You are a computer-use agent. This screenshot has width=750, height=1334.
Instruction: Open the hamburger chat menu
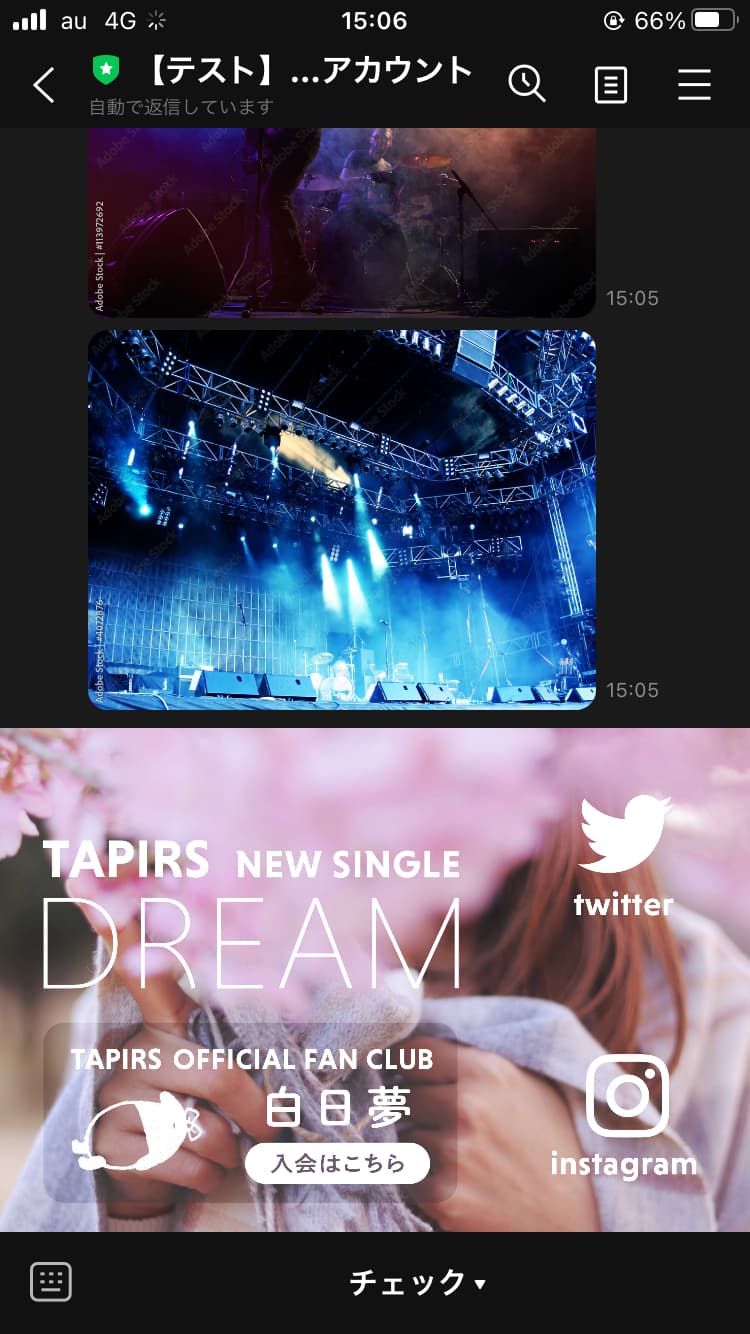tap(694, 85)
